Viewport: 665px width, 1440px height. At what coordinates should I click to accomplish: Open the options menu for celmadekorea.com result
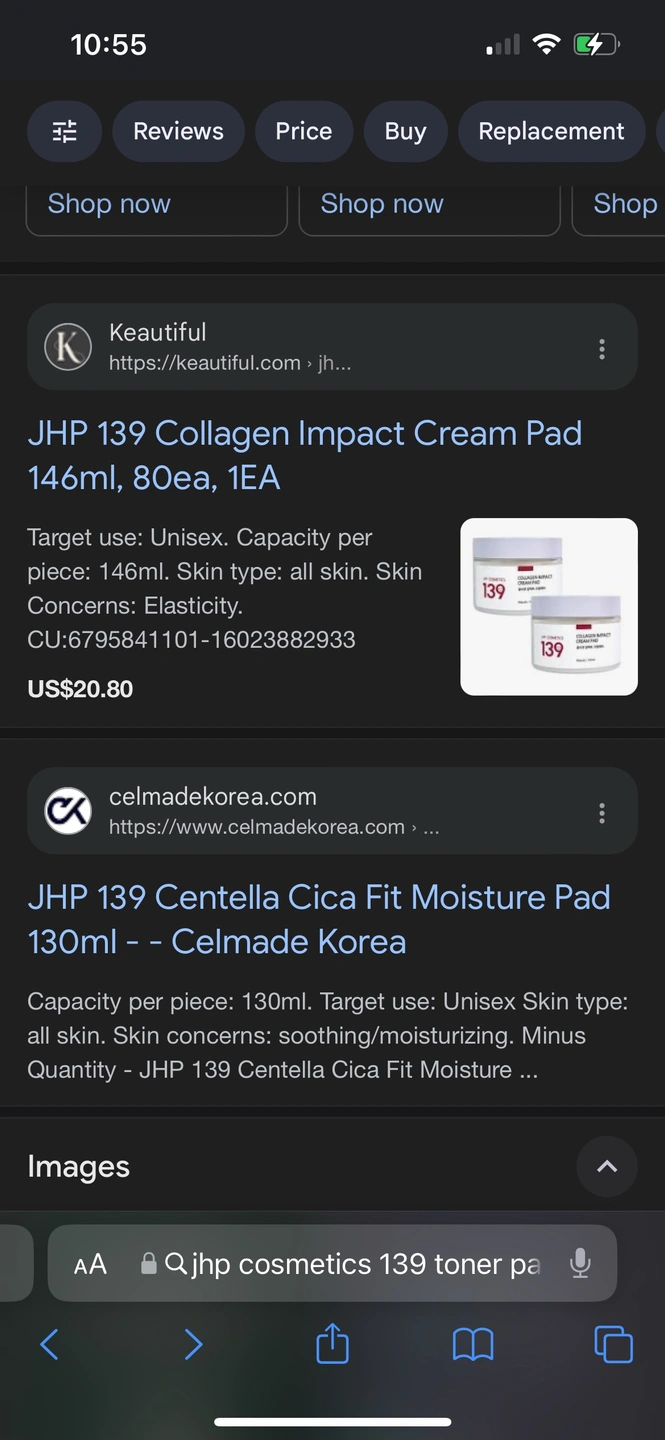pyautogui.click(x=601, y=812)
